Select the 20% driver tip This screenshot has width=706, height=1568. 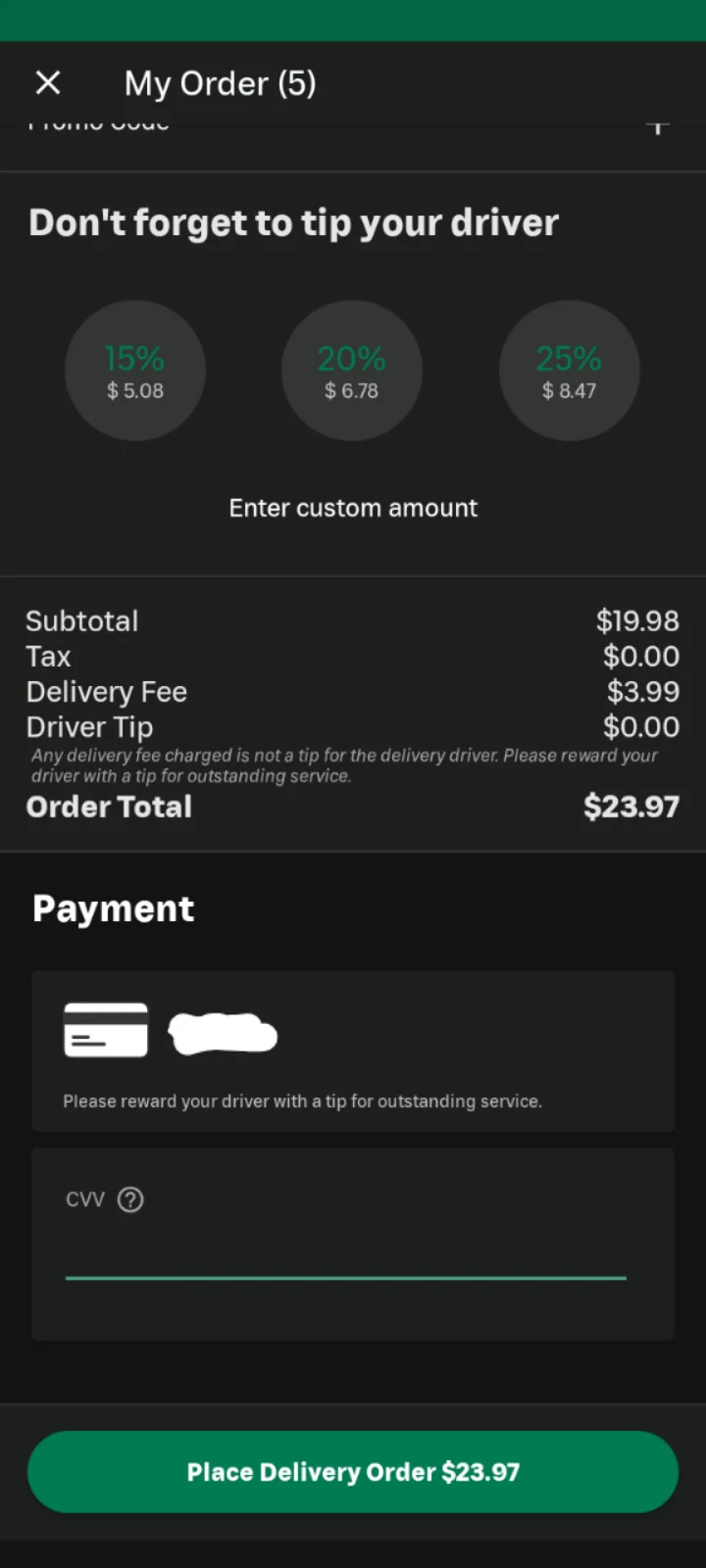click(352, 370)
